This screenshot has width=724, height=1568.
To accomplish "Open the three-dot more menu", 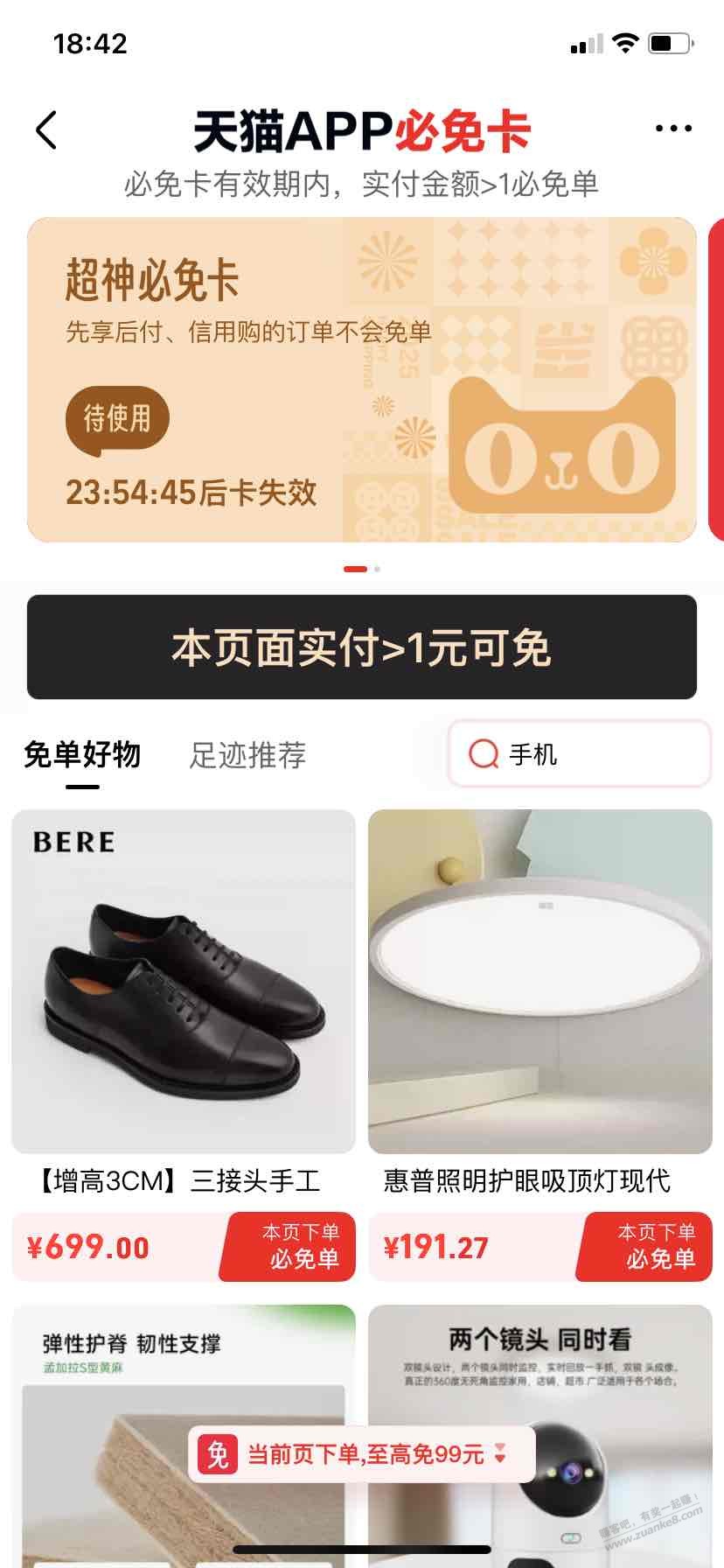I will pos(673,129).
